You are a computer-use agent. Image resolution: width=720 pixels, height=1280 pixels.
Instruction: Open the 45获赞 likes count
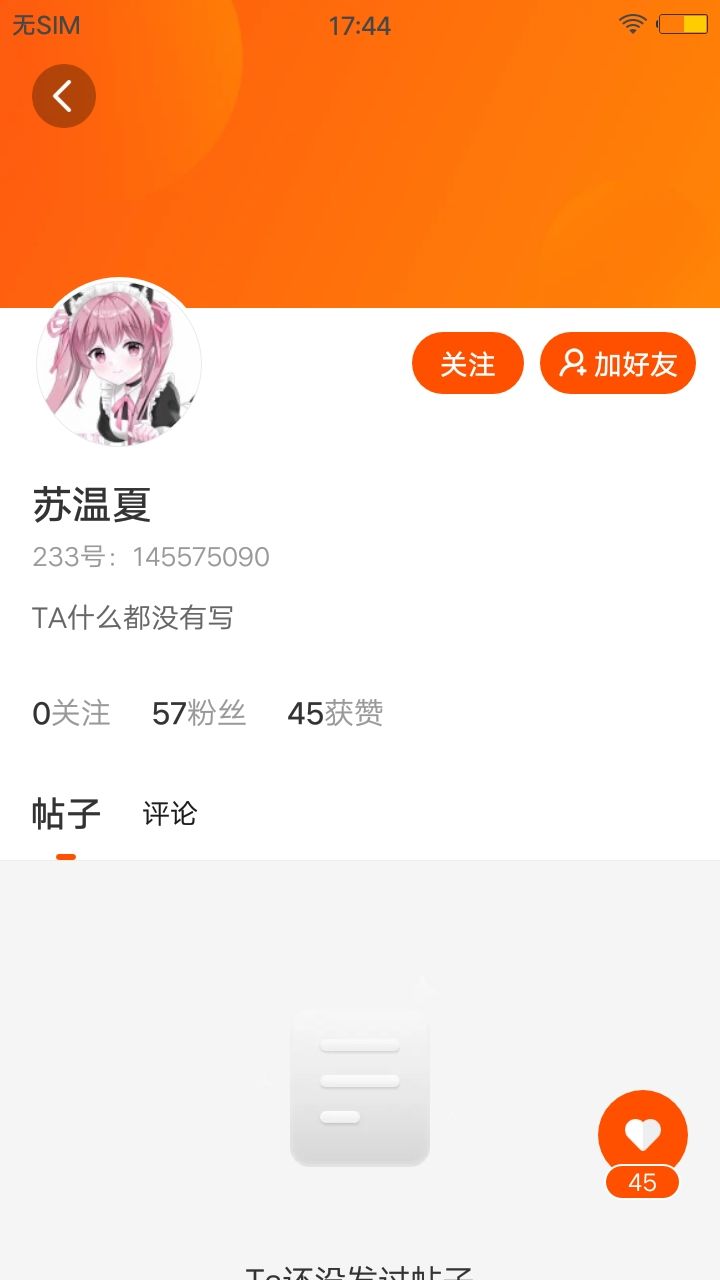335,713
